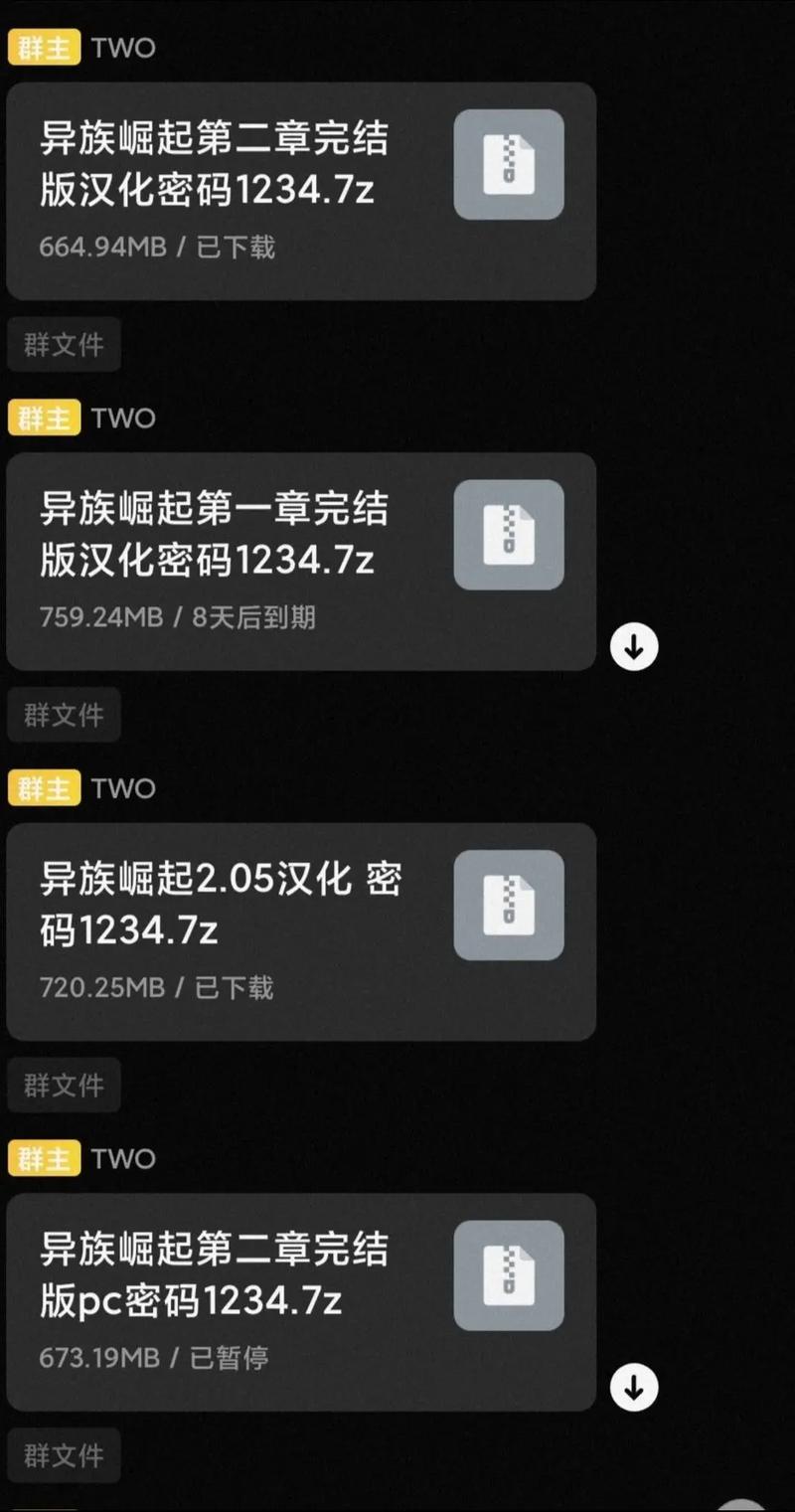The image size is (795, 1512).
Task: Click the first 群文件 source label
Action: pyautogui.click(x=63, y=345)
